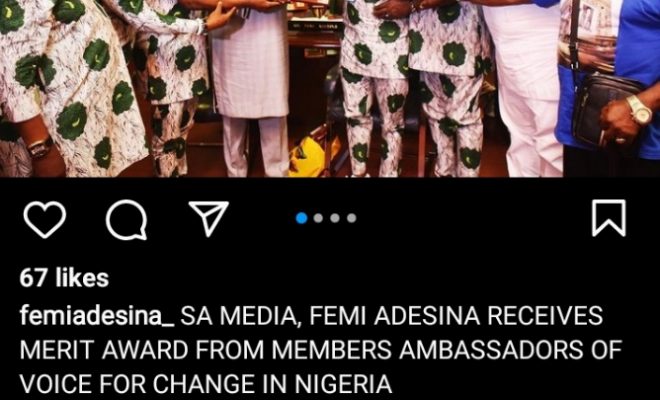Like the femiadesina_ post
660x400 pixels.
click(x=43, y=219)
